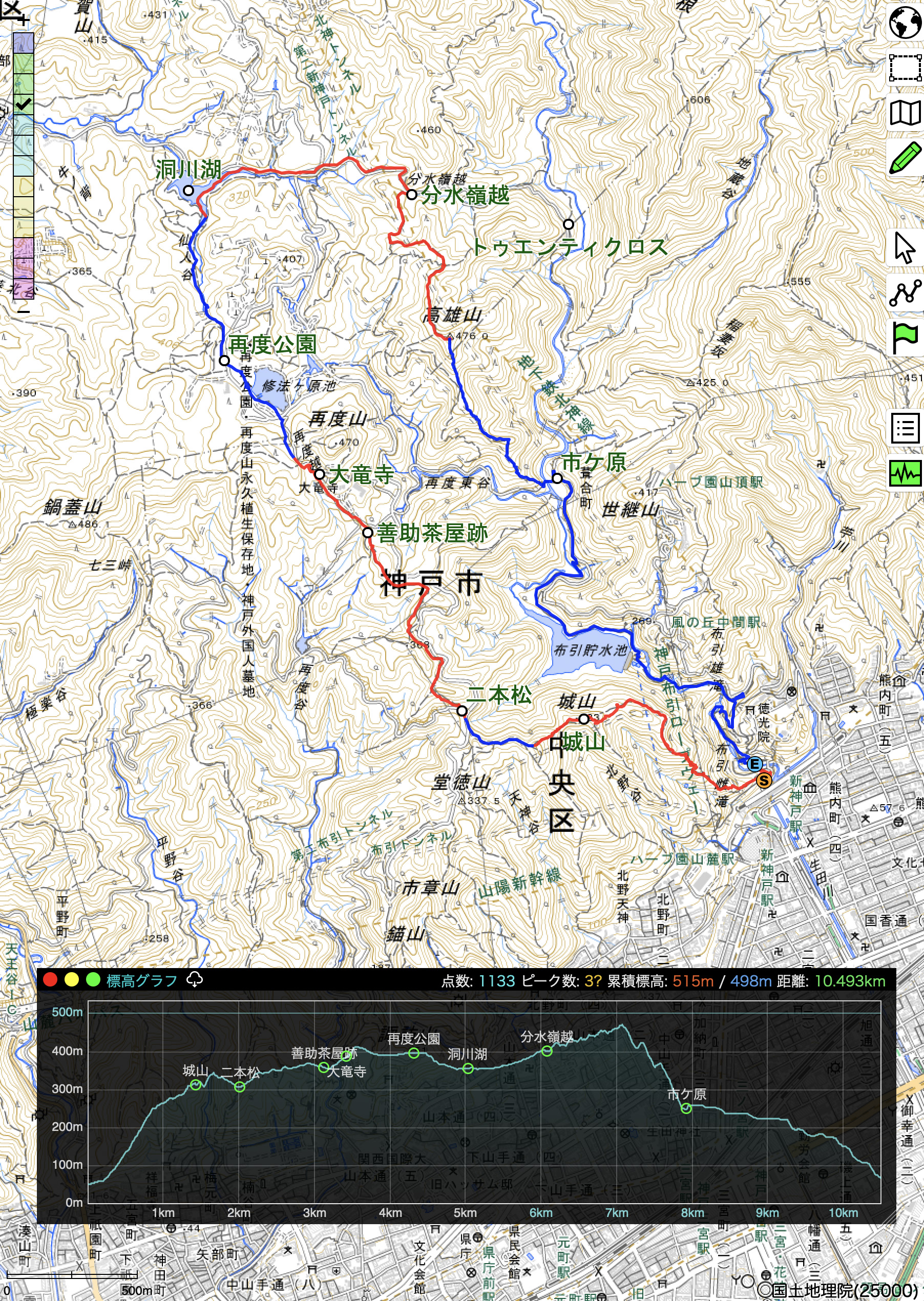Toggle the green elevation waveform button

905,473
